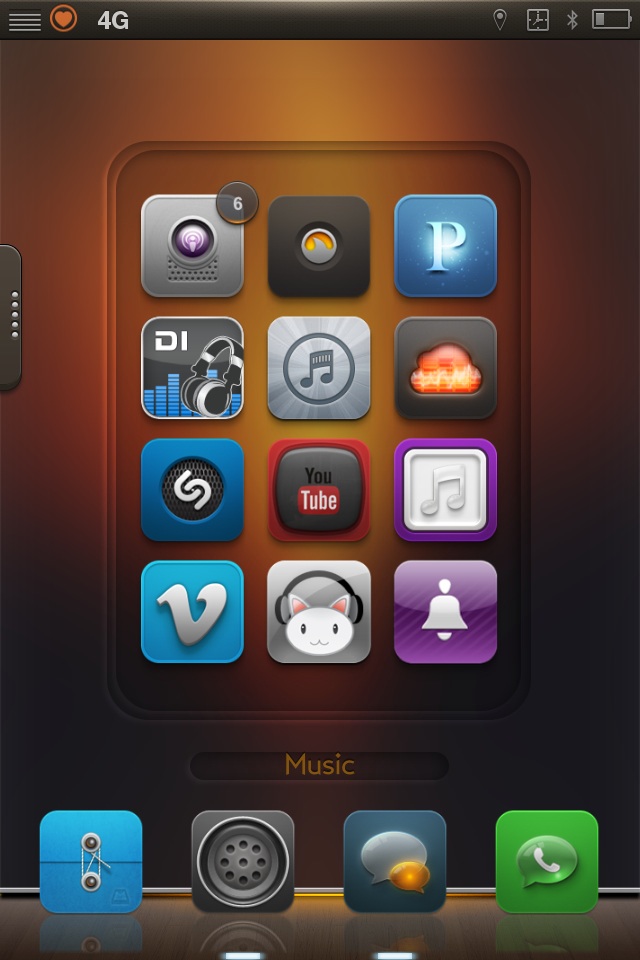Open the purple bell ringtones app

(445, 612)
